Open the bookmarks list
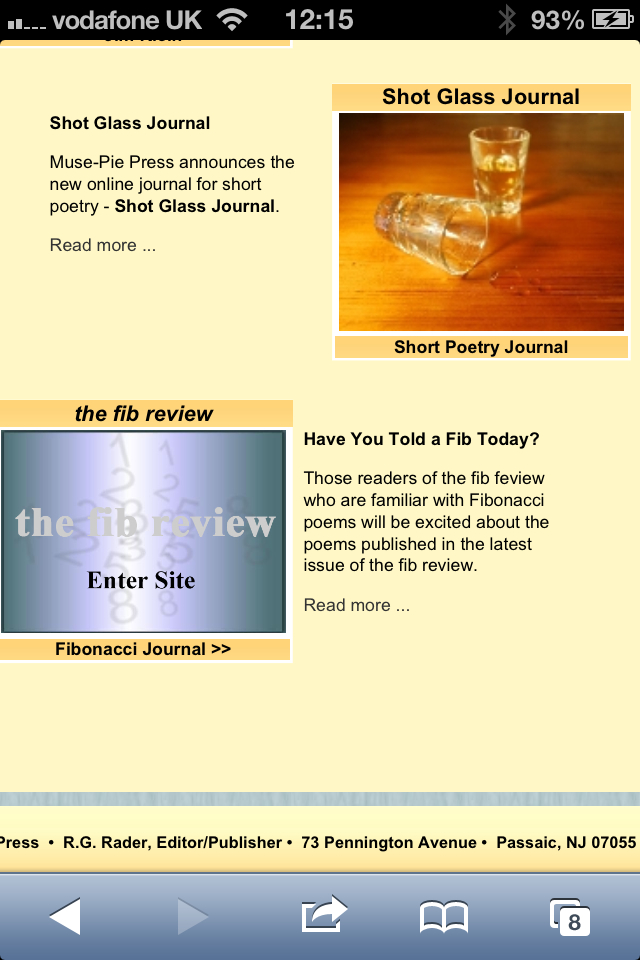Image resolution: width=640 pixels, height=960 pixels. click(x=444, y=916)
